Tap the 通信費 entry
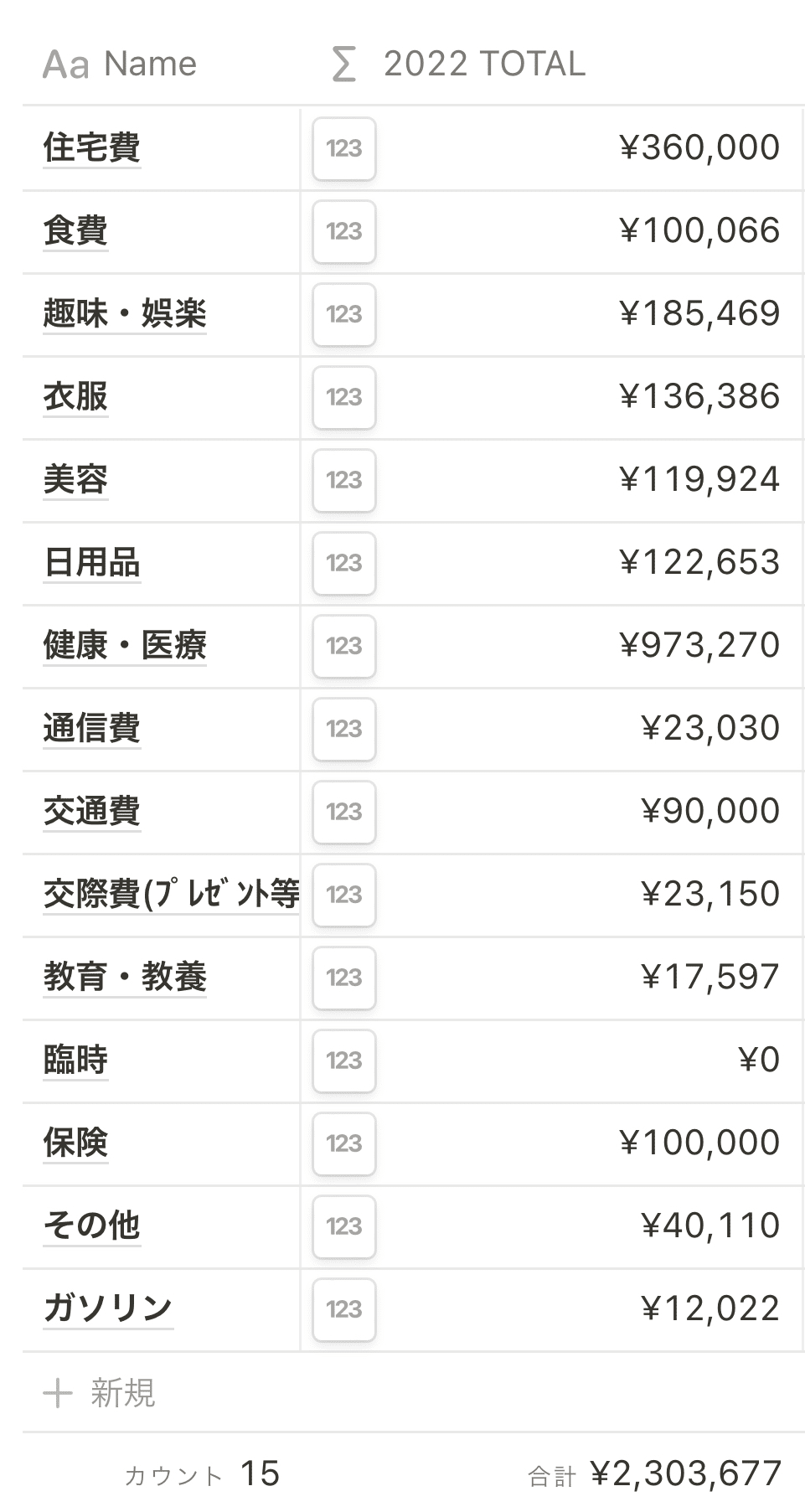805x1512 pixels. (92, 729)
